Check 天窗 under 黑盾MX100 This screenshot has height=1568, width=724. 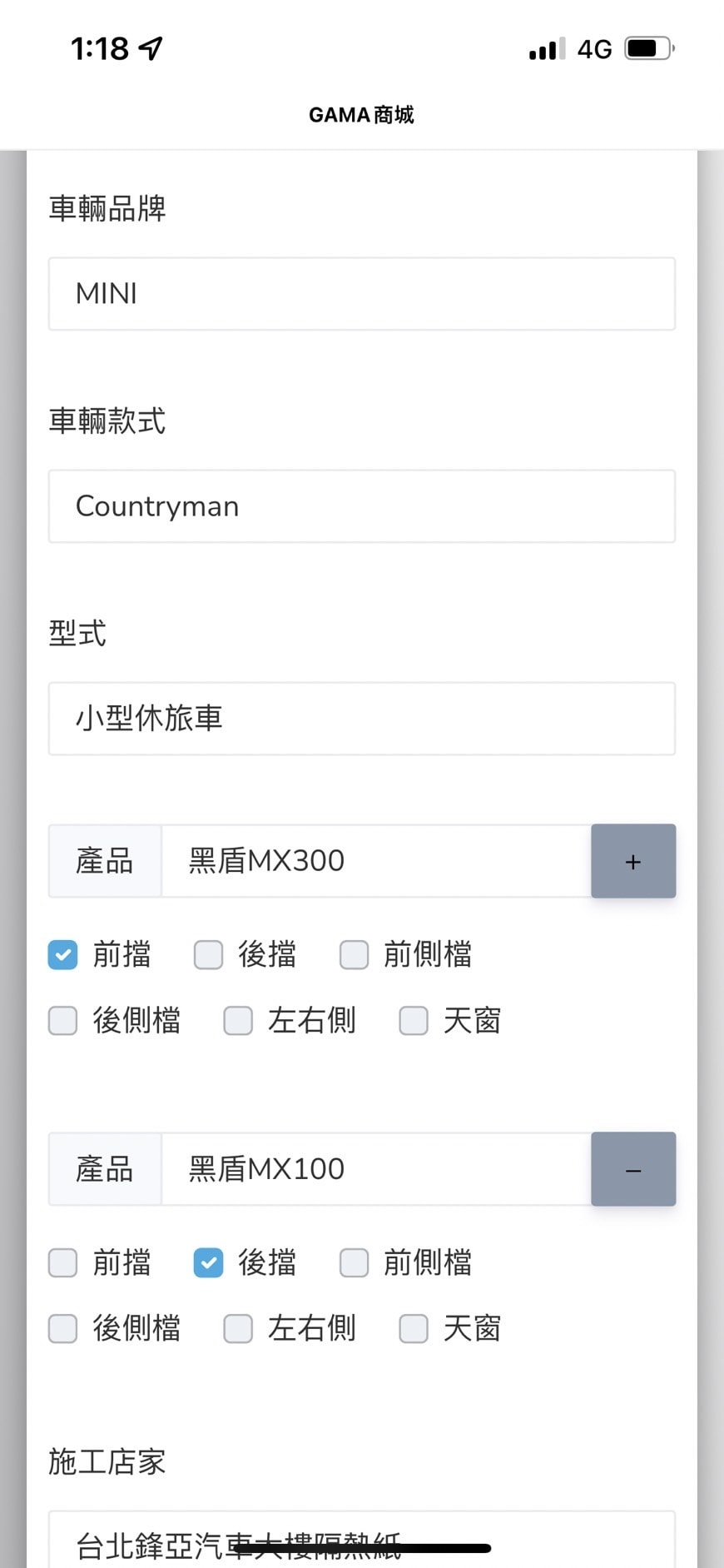pyautogui.click(x=414, y=1329)
